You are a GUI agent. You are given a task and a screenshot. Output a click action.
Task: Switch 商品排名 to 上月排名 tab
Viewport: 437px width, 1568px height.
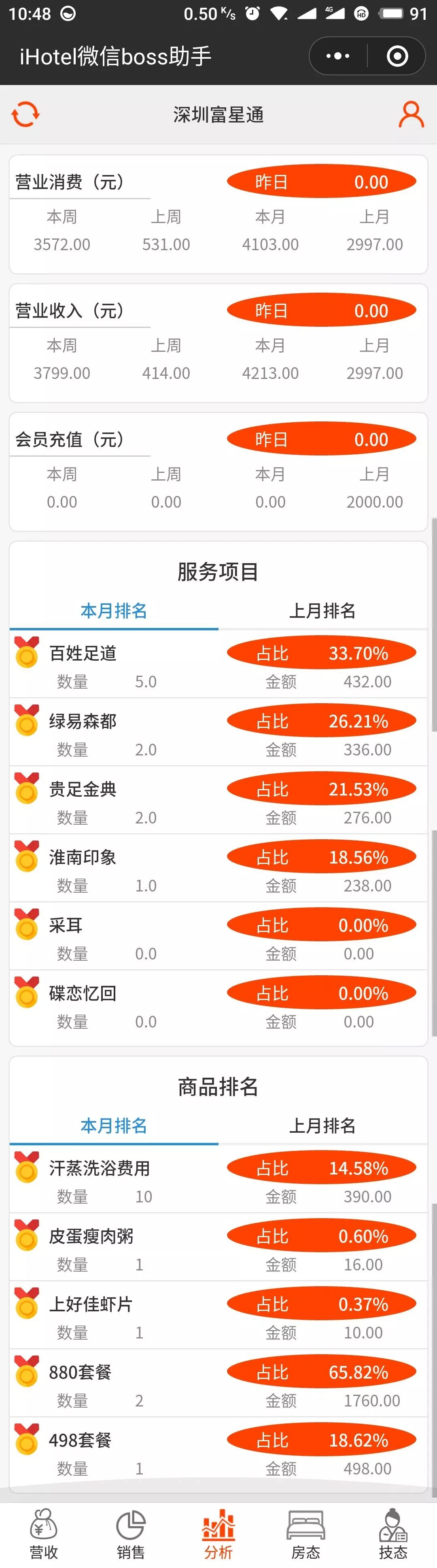(x=322, y=1125)
